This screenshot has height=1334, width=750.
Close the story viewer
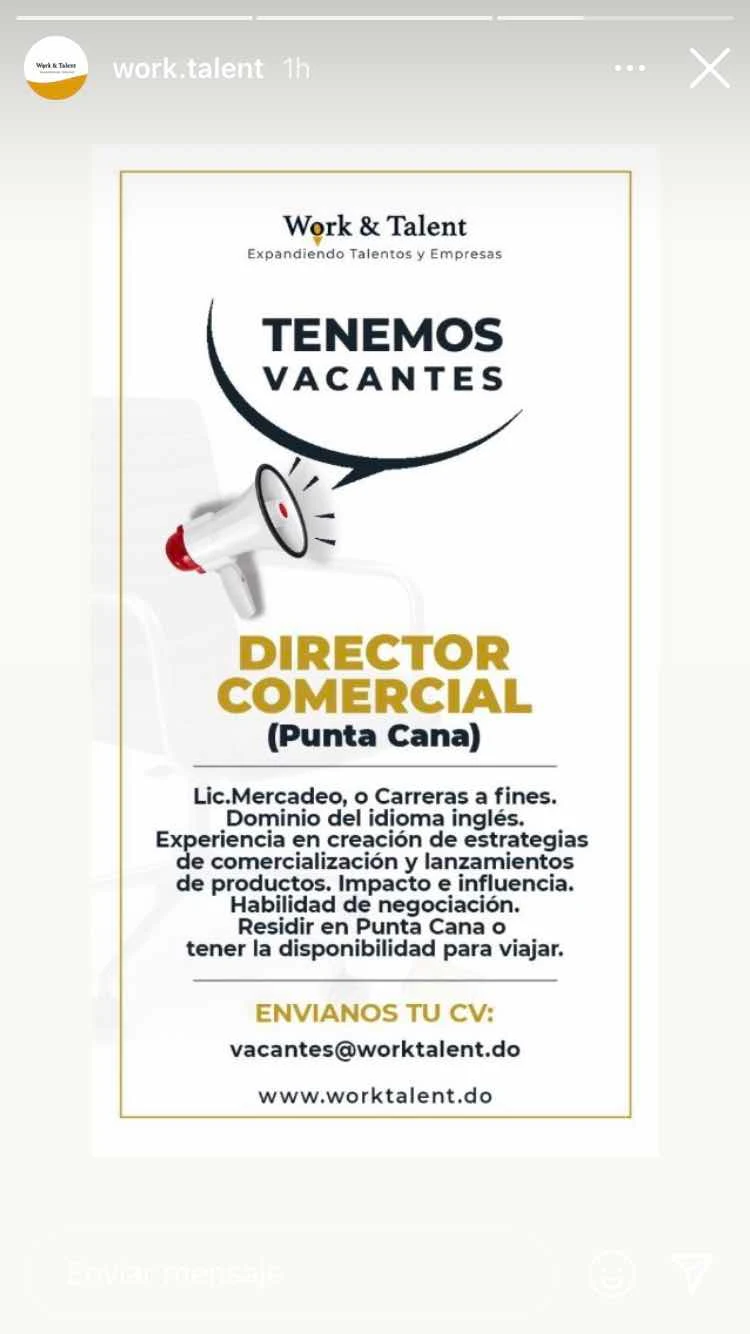(709, 69)
